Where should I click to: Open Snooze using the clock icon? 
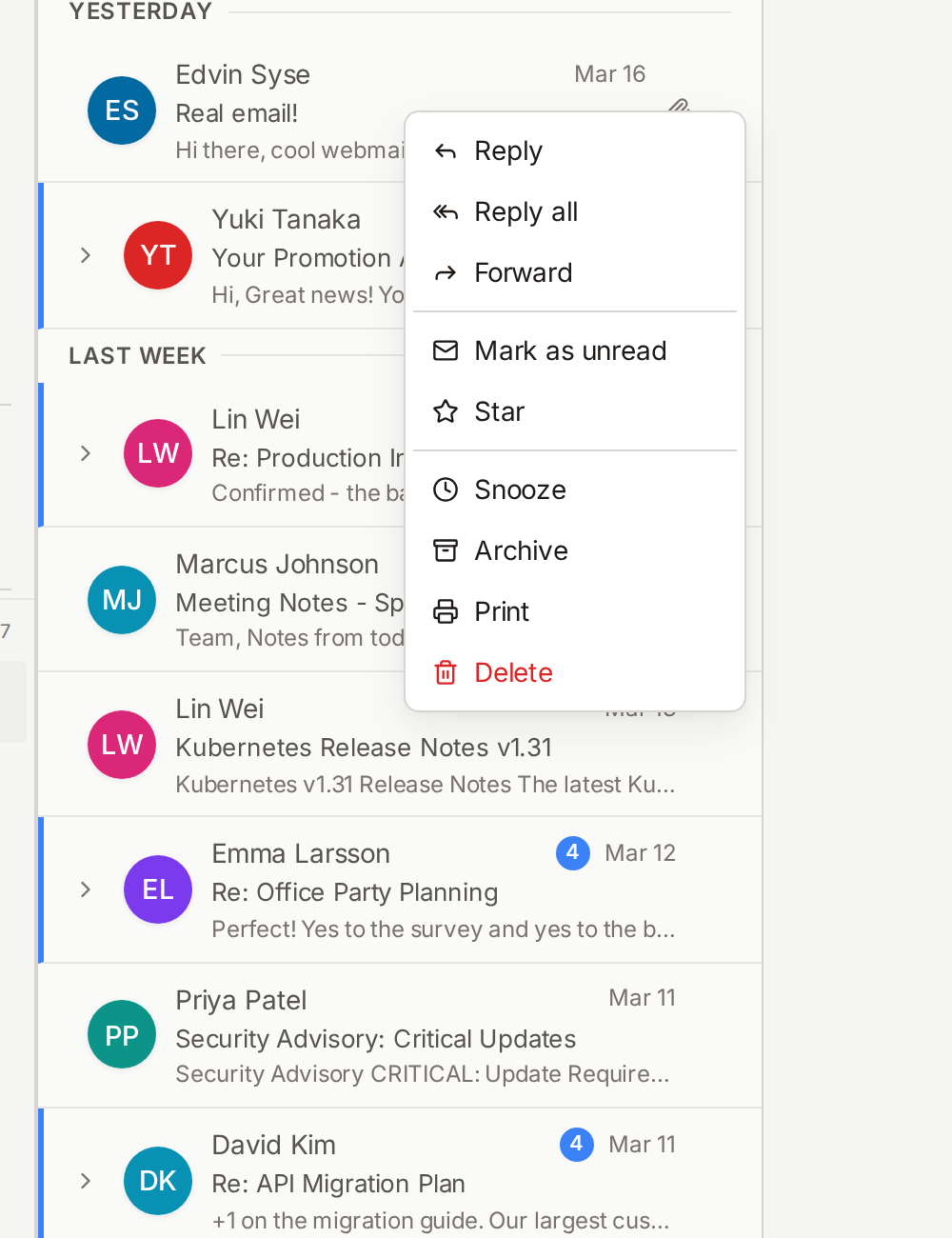pyautogui.click(x=445, y=489)
